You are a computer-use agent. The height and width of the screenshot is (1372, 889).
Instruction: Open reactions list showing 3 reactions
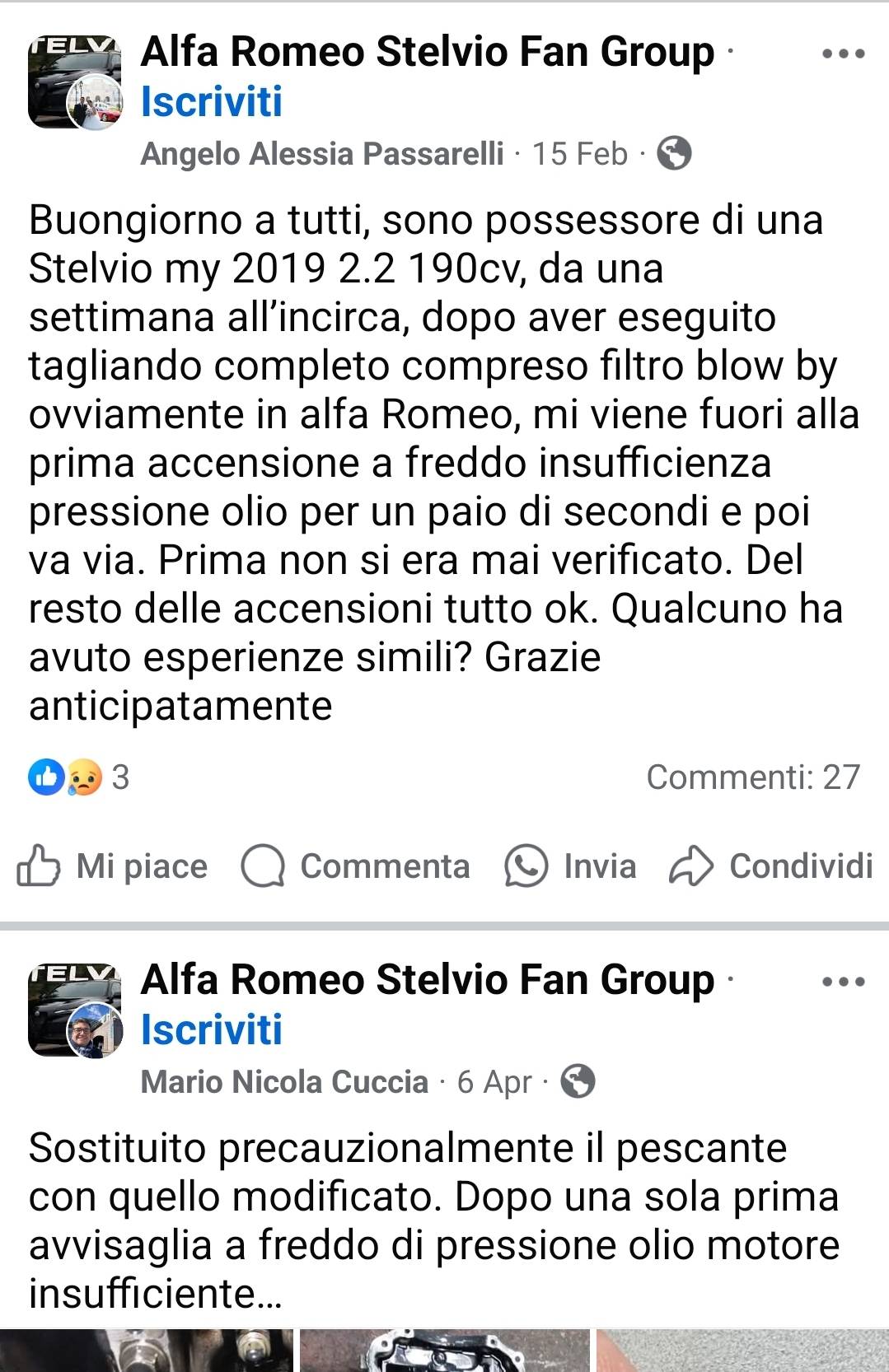[x=79, y=777]
